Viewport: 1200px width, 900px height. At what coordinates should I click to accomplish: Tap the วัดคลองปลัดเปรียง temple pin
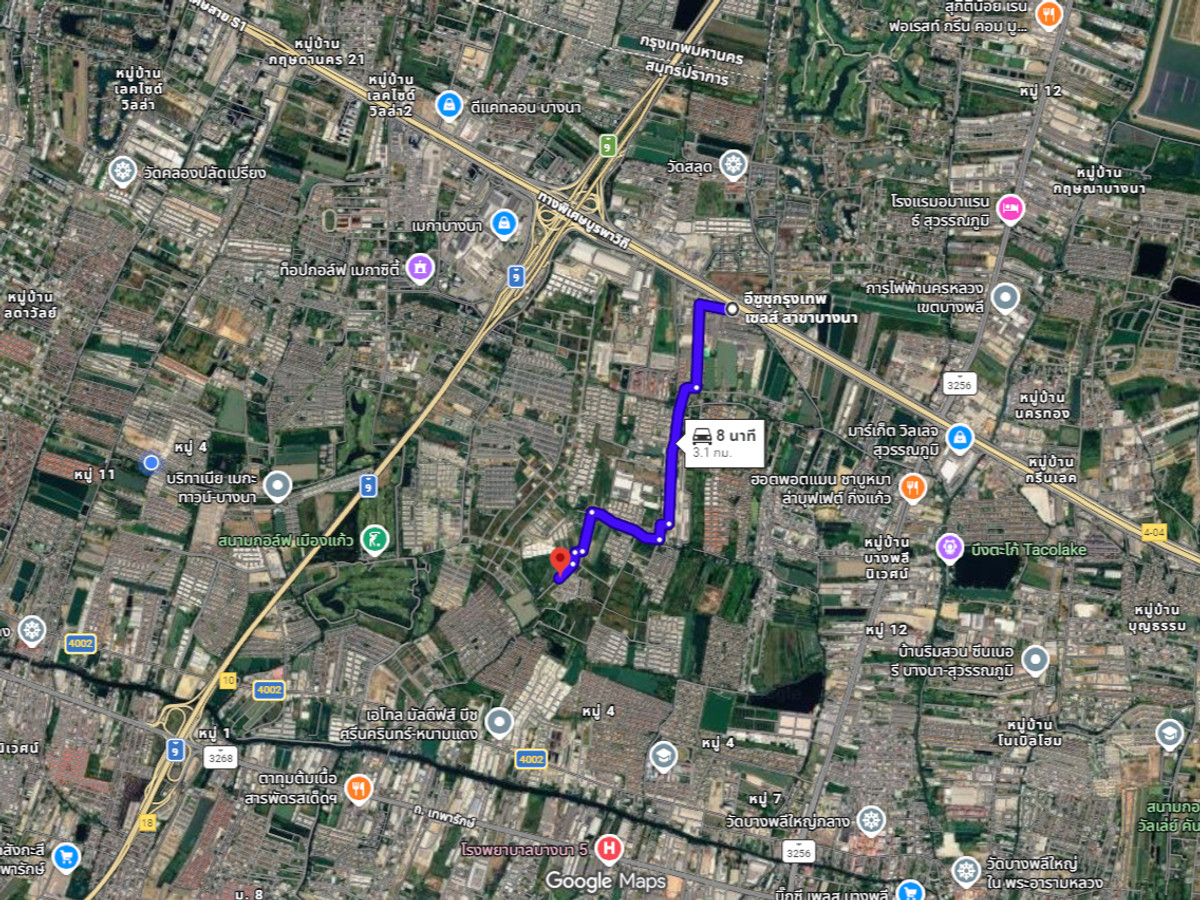pyautogui.click(x=123, y=171)
